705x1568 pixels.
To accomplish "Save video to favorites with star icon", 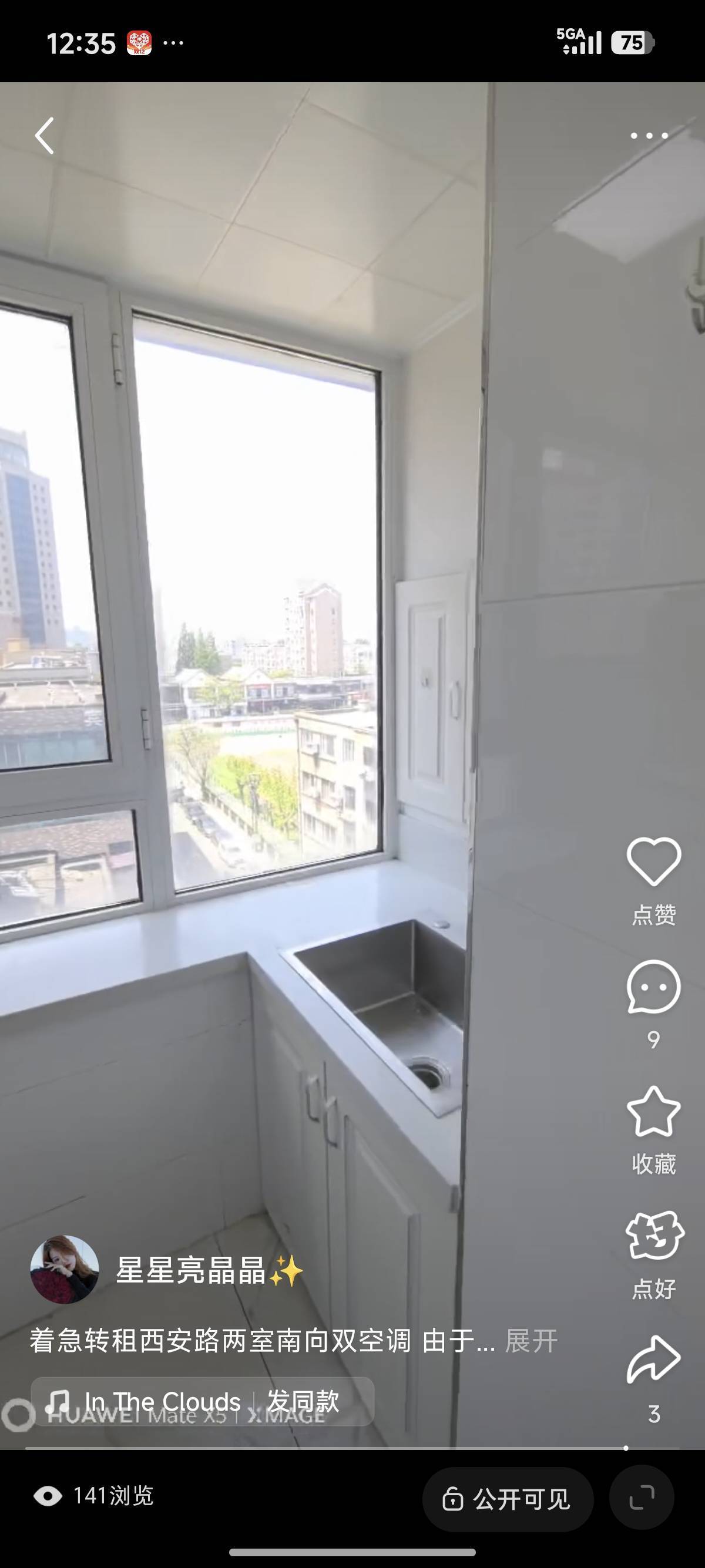I will [x=653, y=1113].
